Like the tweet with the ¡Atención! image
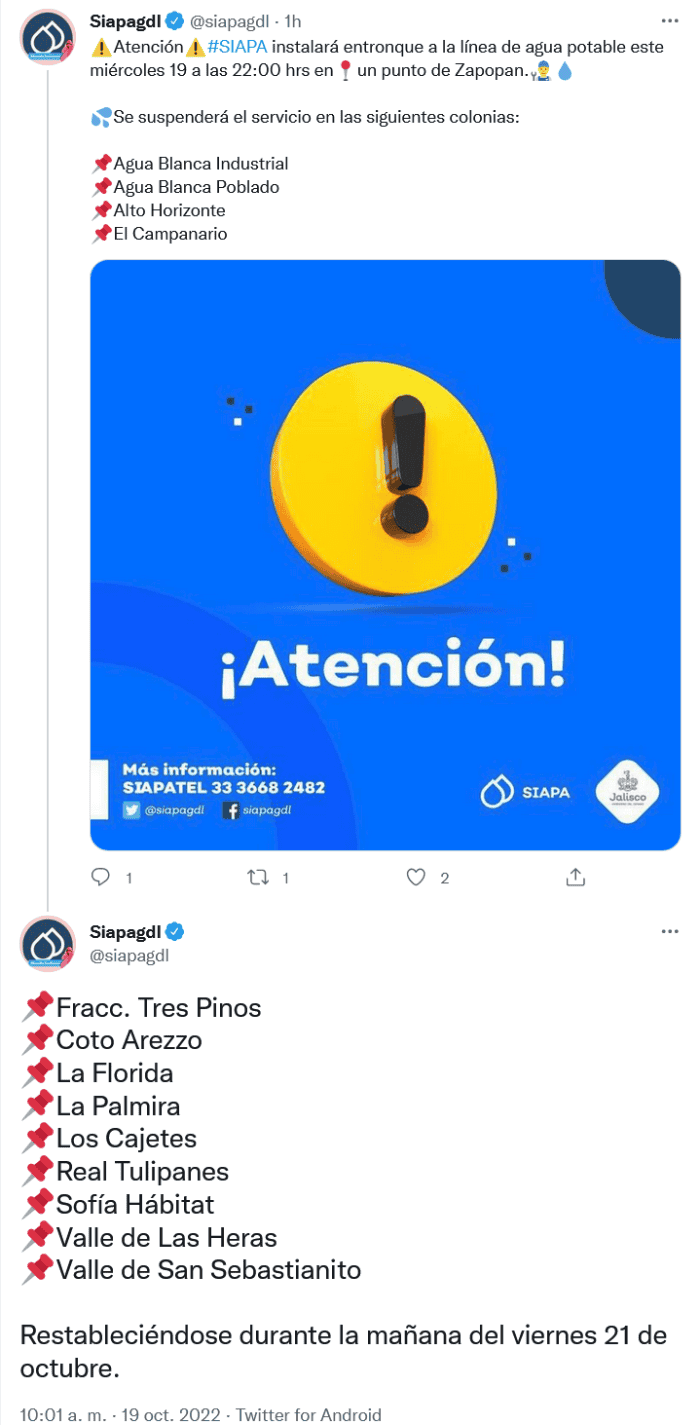This screenshot has height=1425, width=700. 417,877
